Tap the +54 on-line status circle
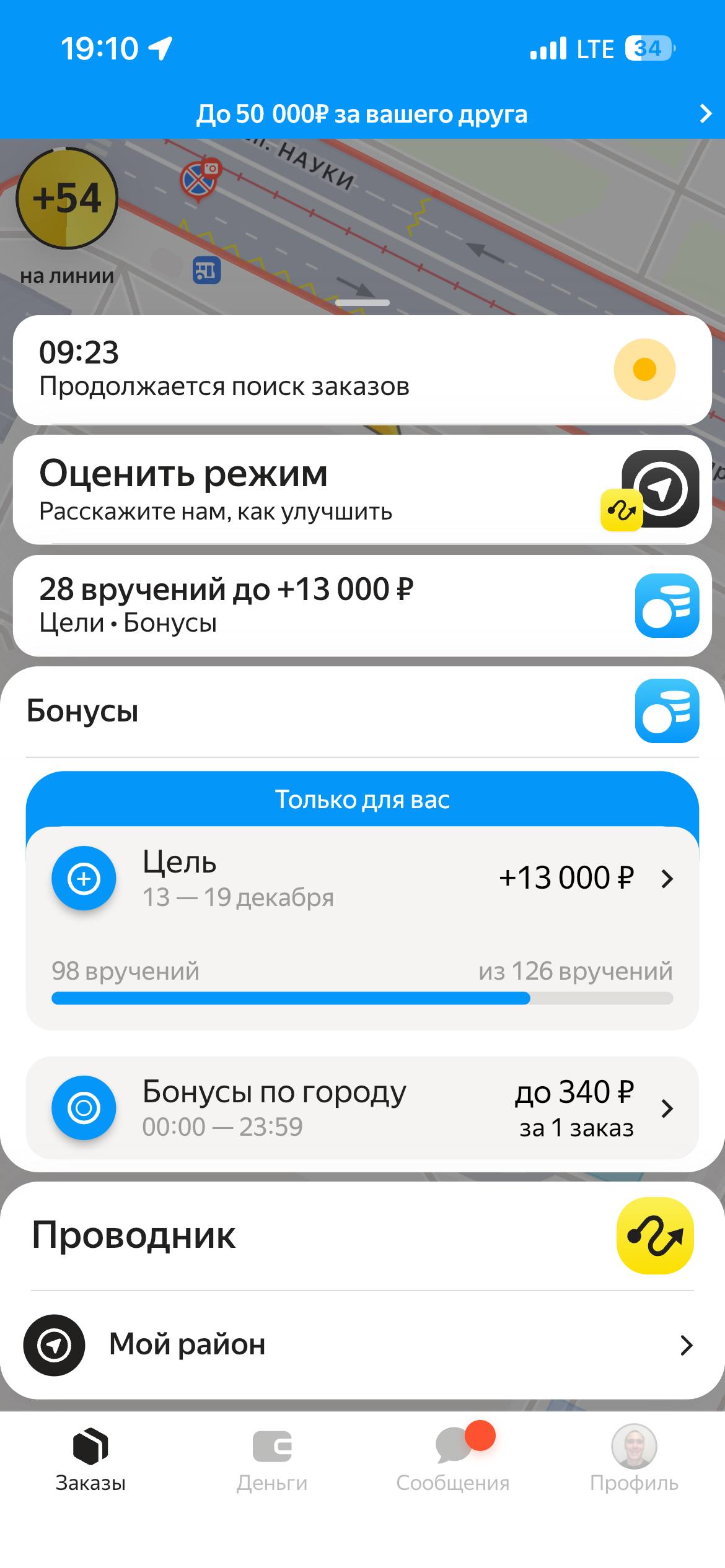The width and height of the screenshot is (725, 1568). (x=67, y=199)
